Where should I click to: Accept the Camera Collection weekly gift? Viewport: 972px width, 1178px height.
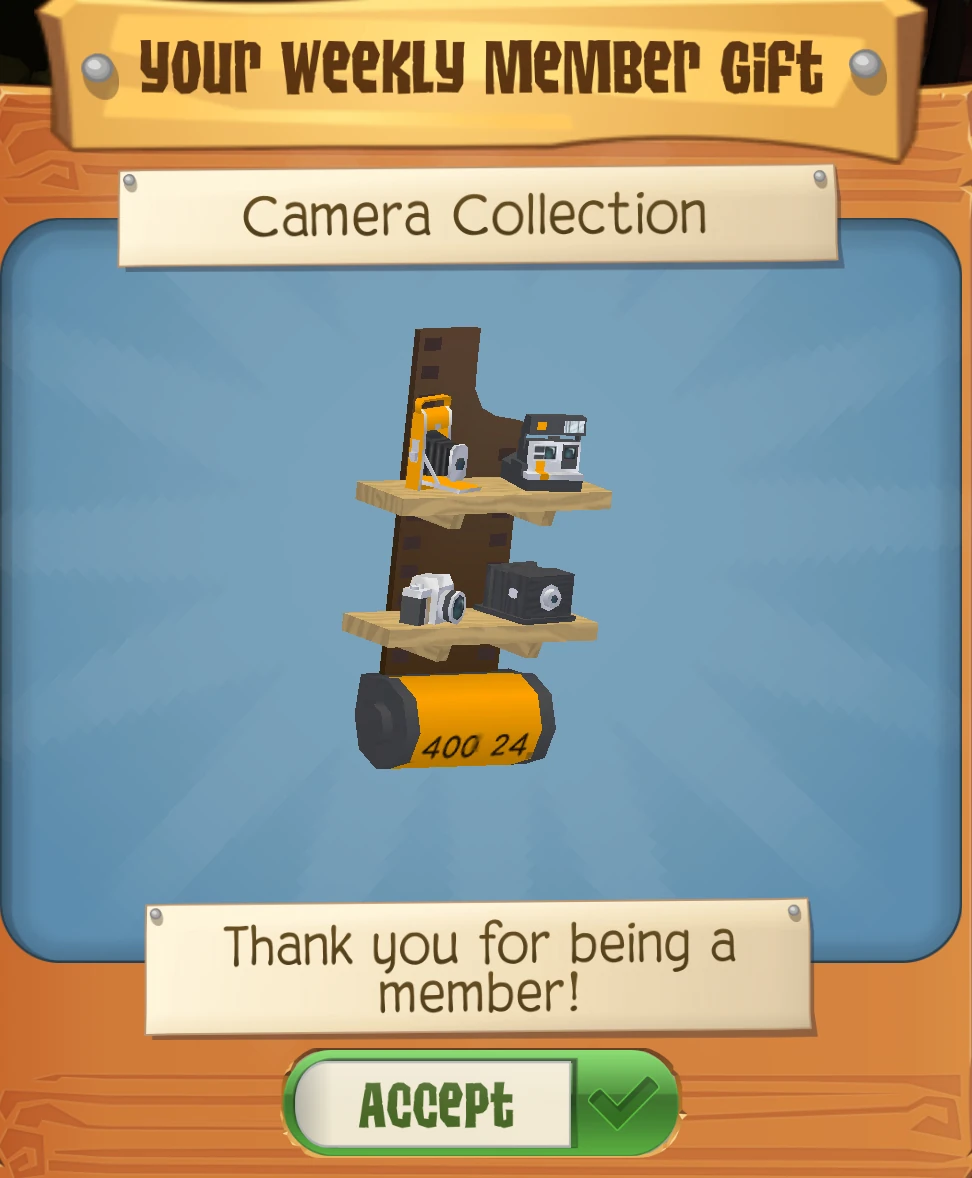481,1104
